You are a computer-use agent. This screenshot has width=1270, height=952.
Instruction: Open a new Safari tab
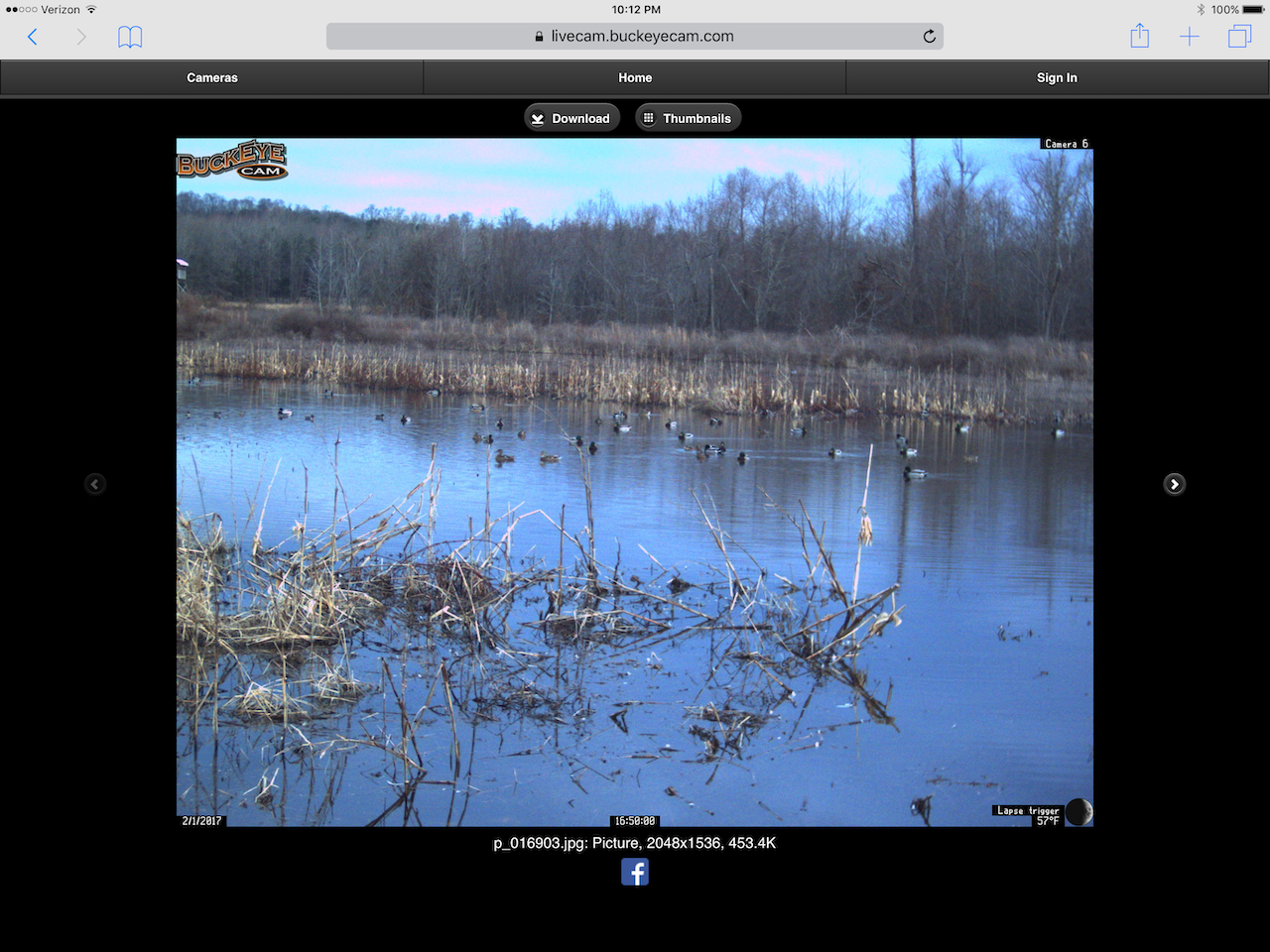coord(1189,37)
